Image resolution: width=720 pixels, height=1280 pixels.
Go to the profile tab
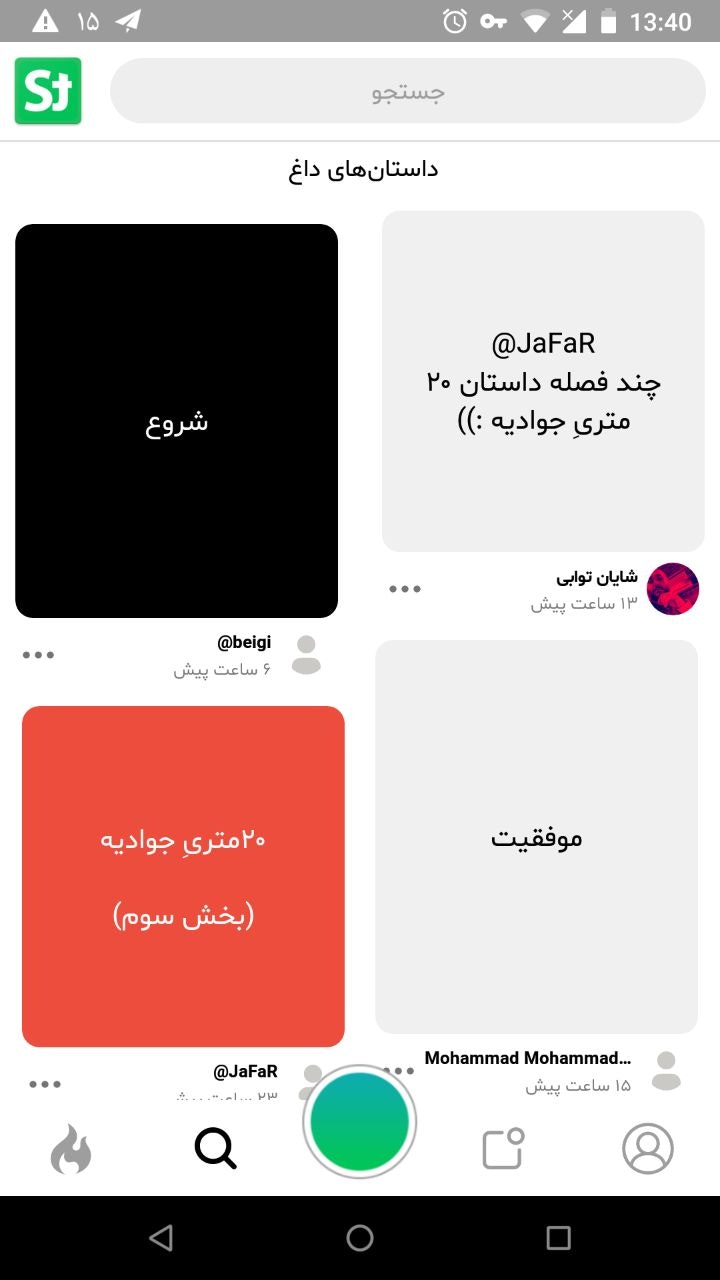[648, 1150]
